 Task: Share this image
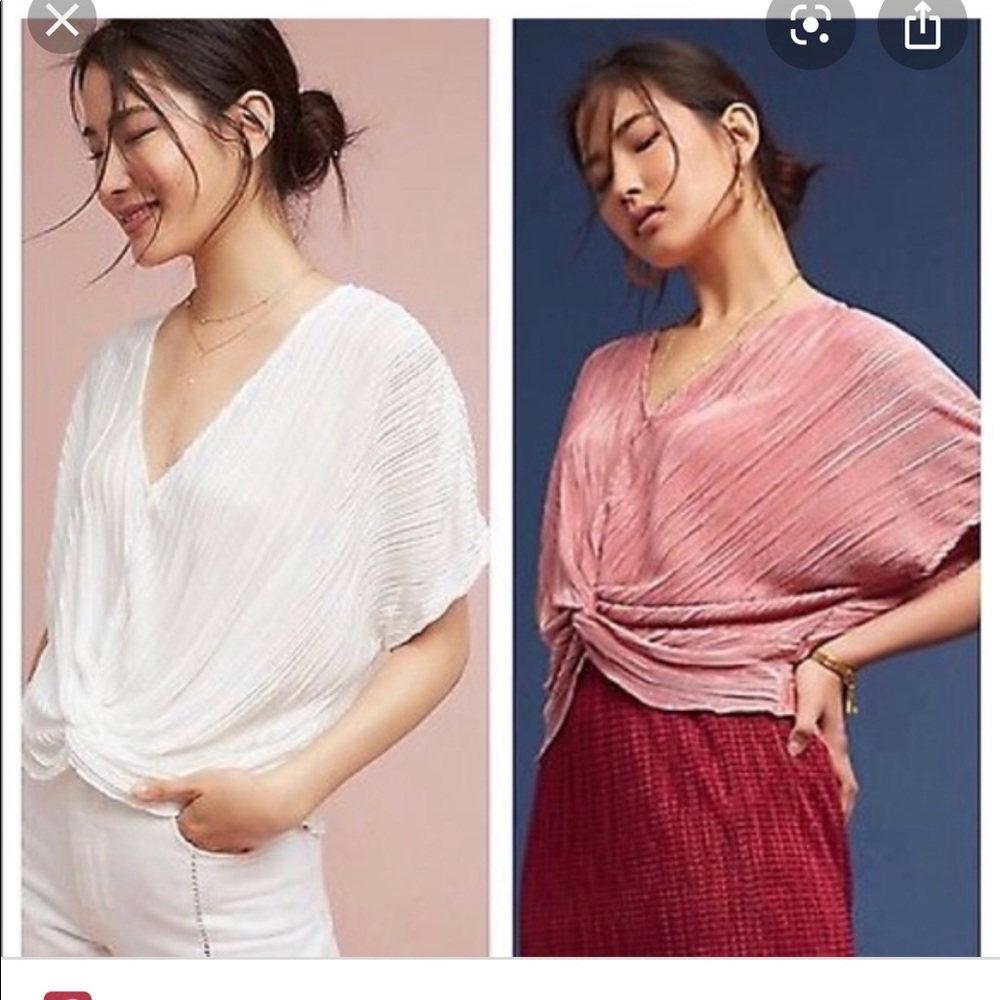click(921, 26)
